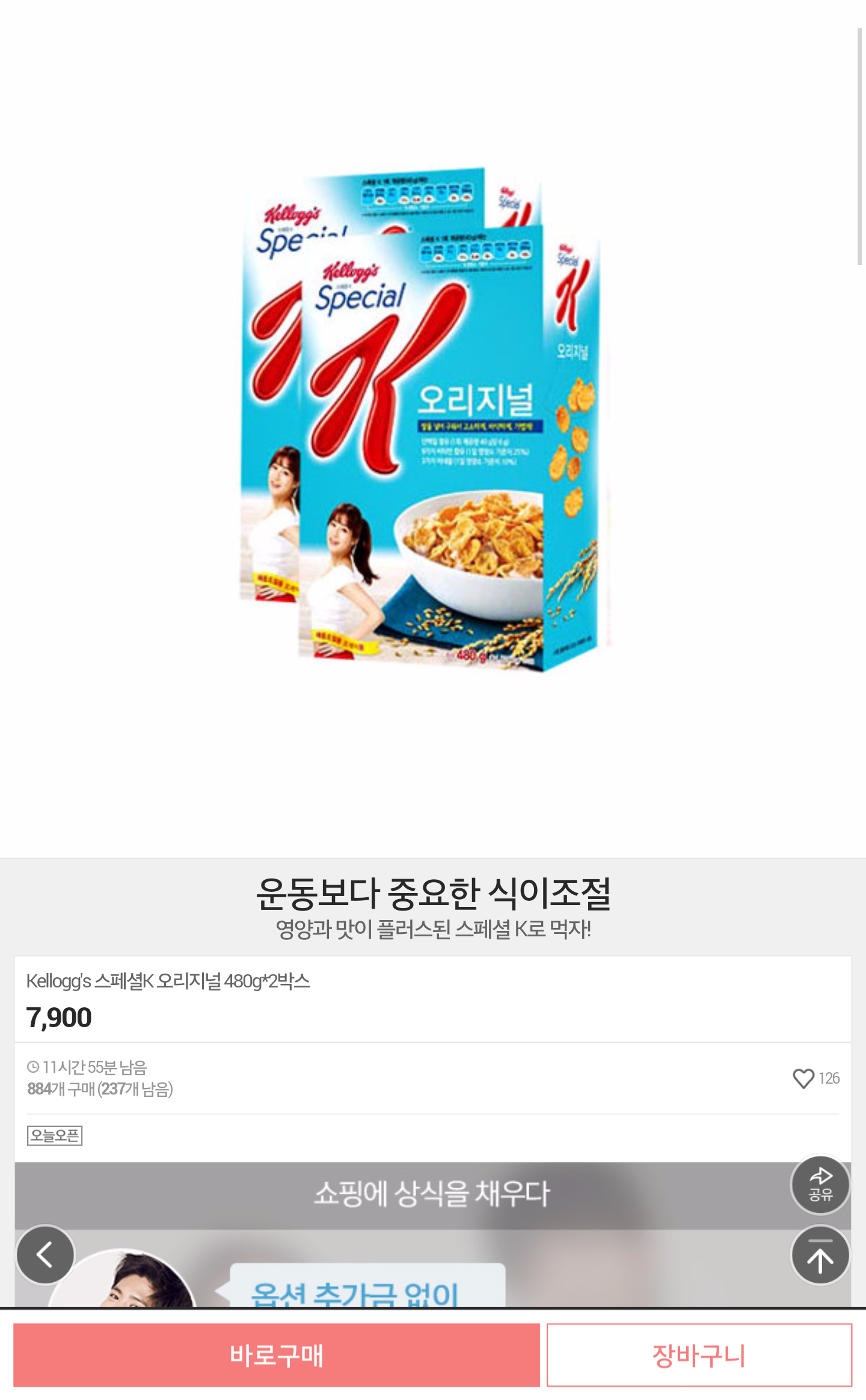This screenshot has width=866, height=1400.
Task: Tap 바로구매 to buy now
Action: [276, 1354]
